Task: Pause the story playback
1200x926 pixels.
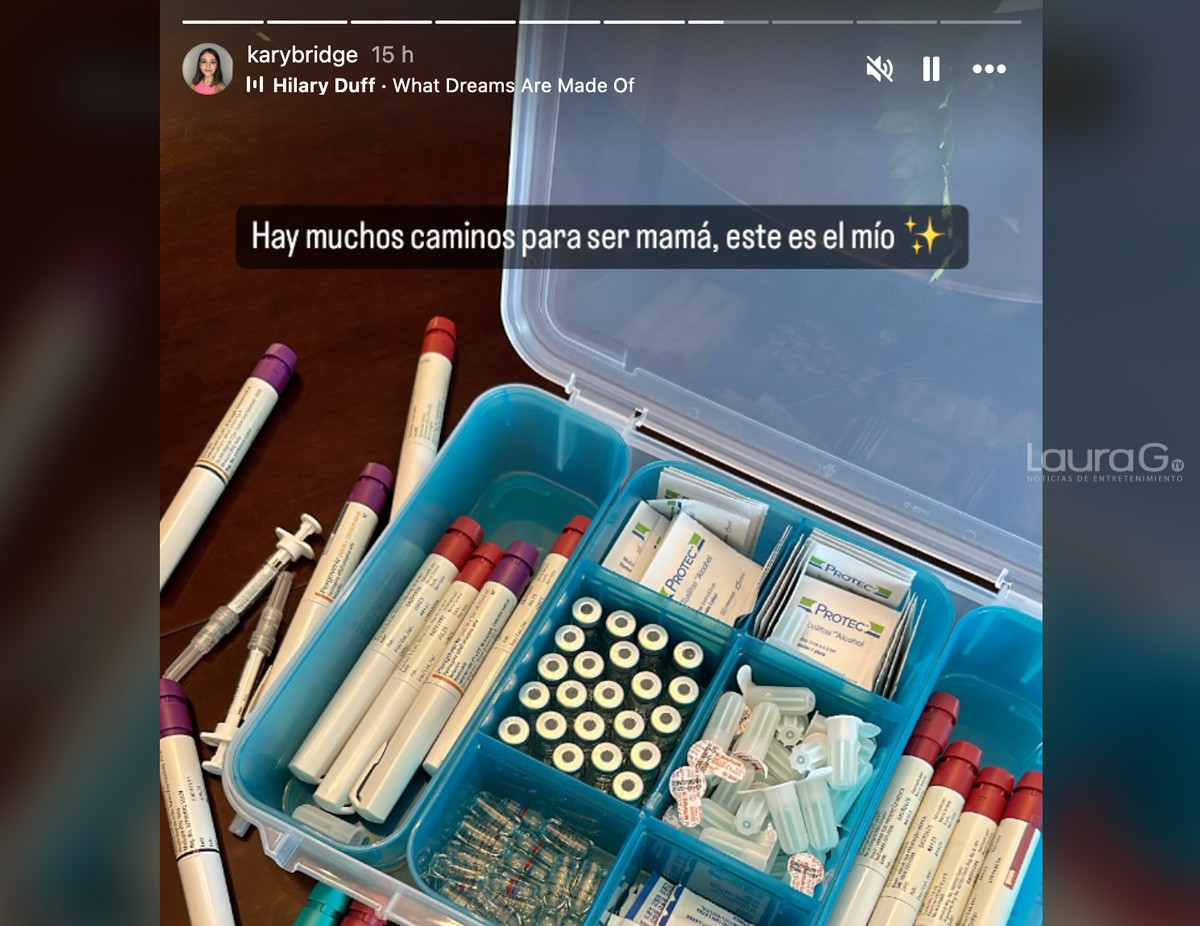Action: click(x=931, y=69)
